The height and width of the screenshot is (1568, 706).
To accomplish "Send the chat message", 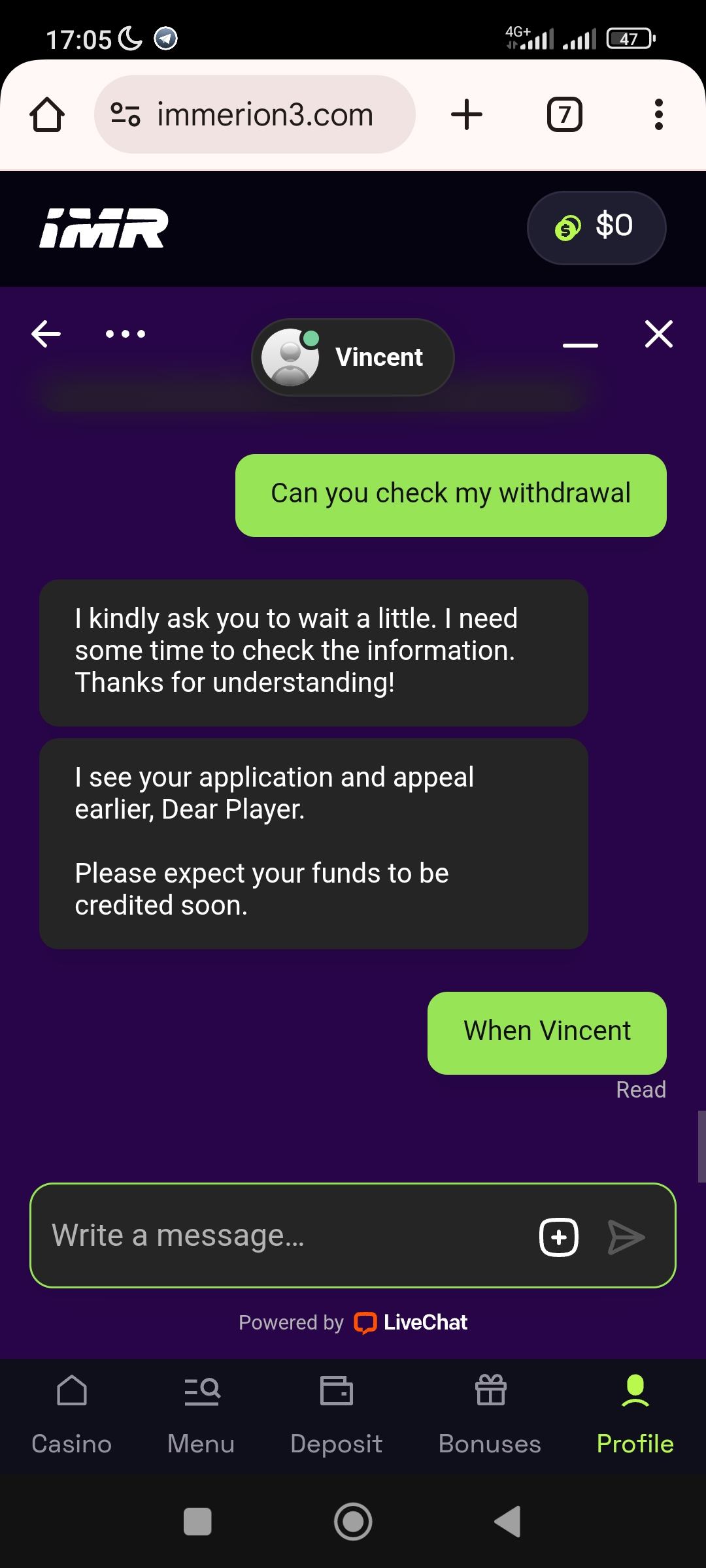I will point(626,1237).
